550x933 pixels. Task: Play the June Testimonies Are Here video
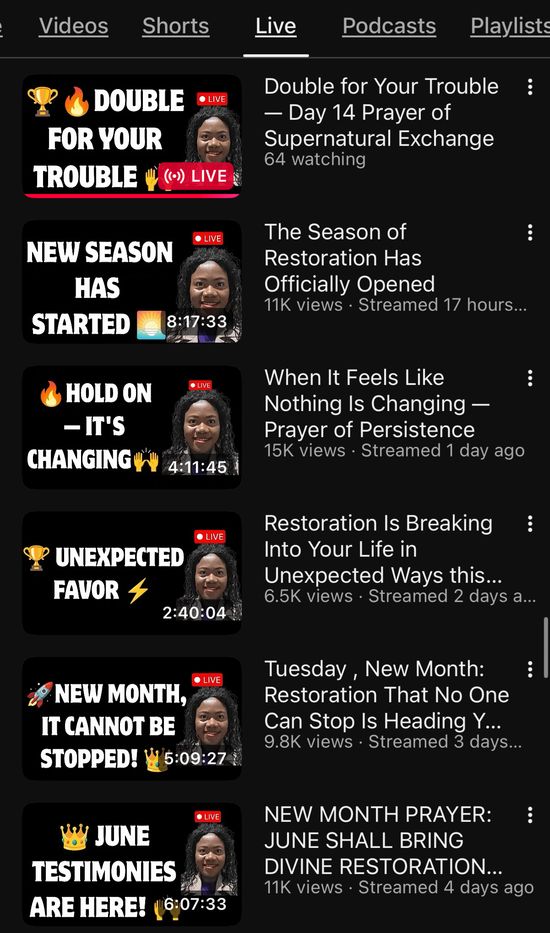tap(132, 865)
